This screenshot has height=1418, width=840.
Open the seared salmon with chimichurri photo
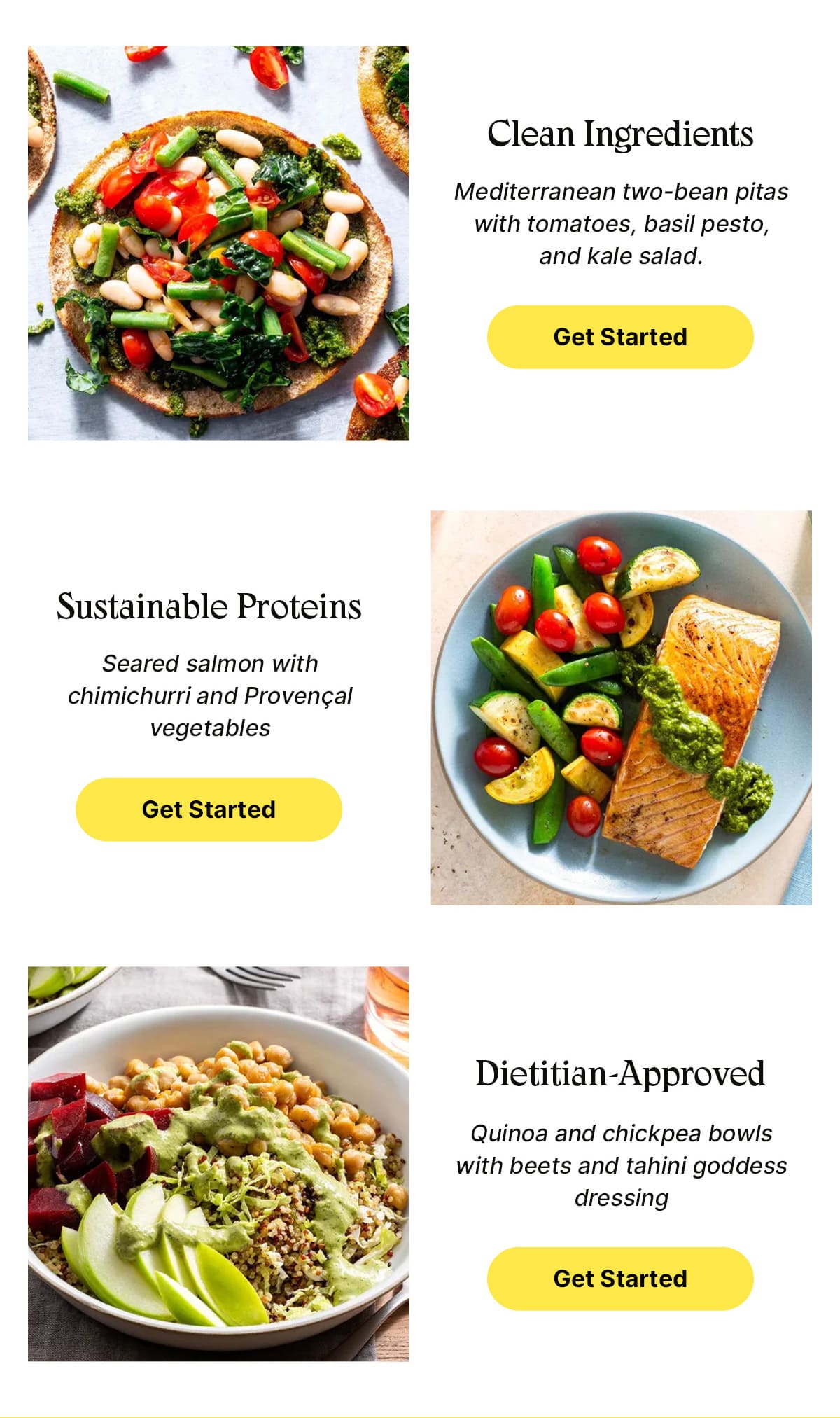[621, 708]
